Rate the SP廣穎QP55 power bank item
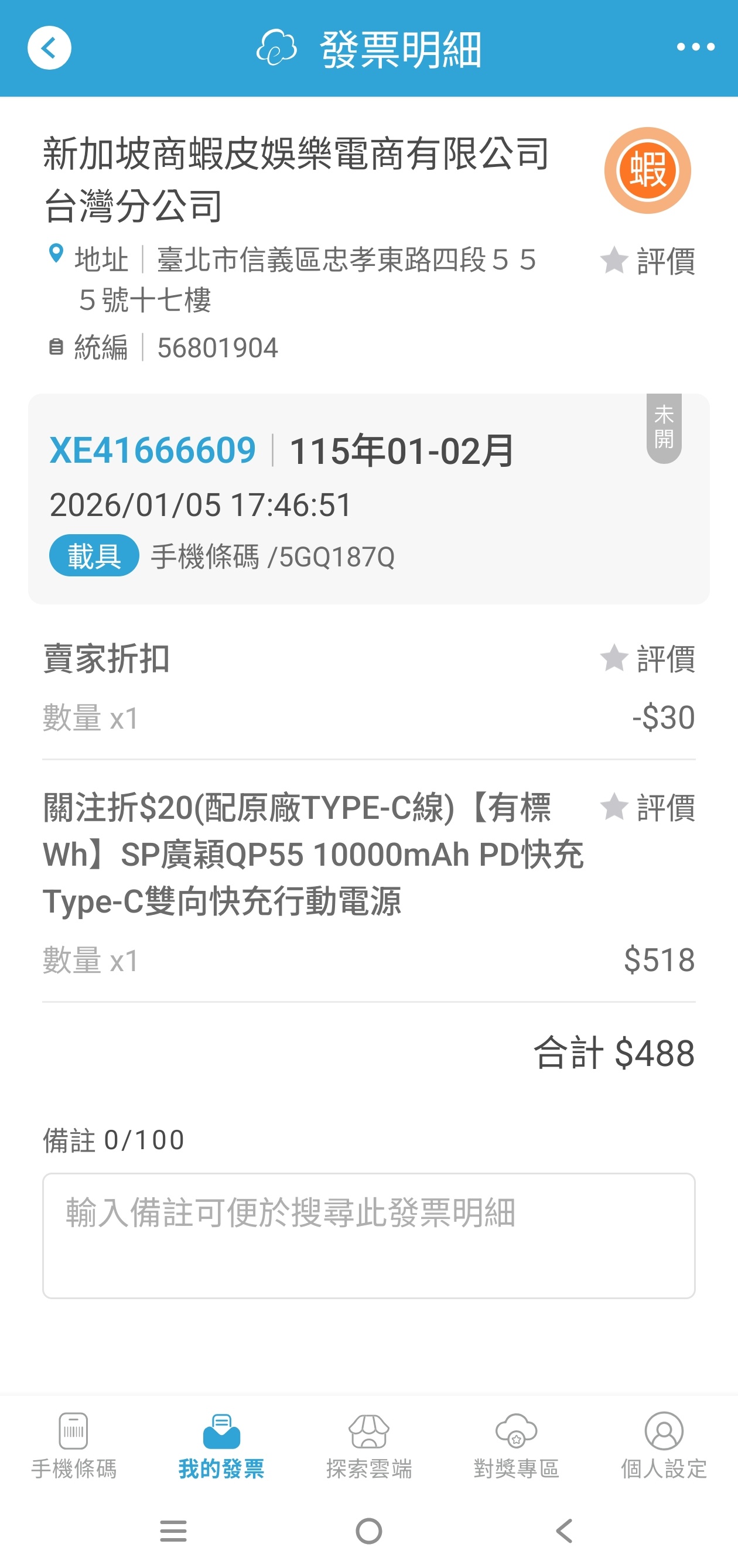Viewport: 738px width, 1568px height. (x=648, y=808)
